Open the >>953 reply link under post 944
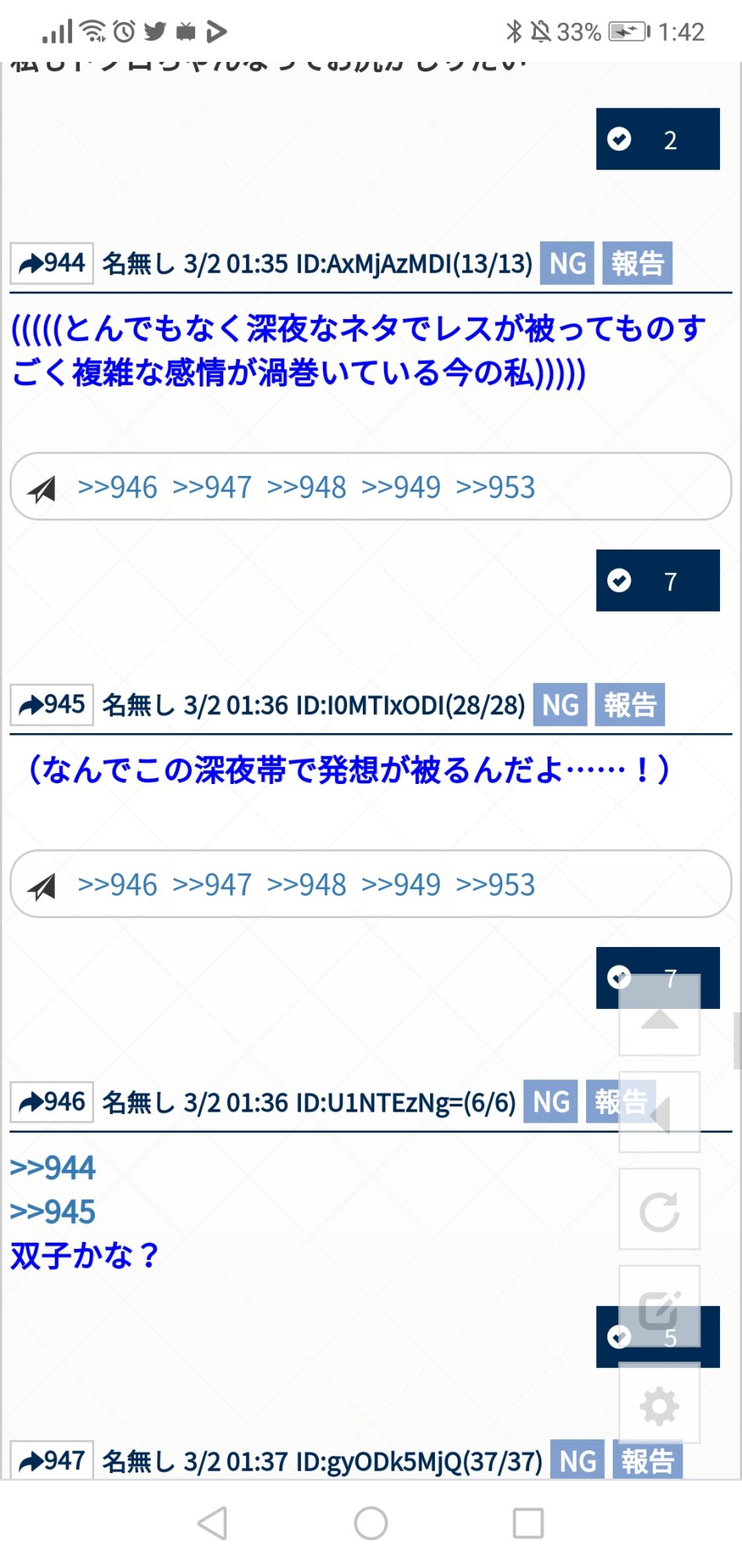 tap(495, 487)
